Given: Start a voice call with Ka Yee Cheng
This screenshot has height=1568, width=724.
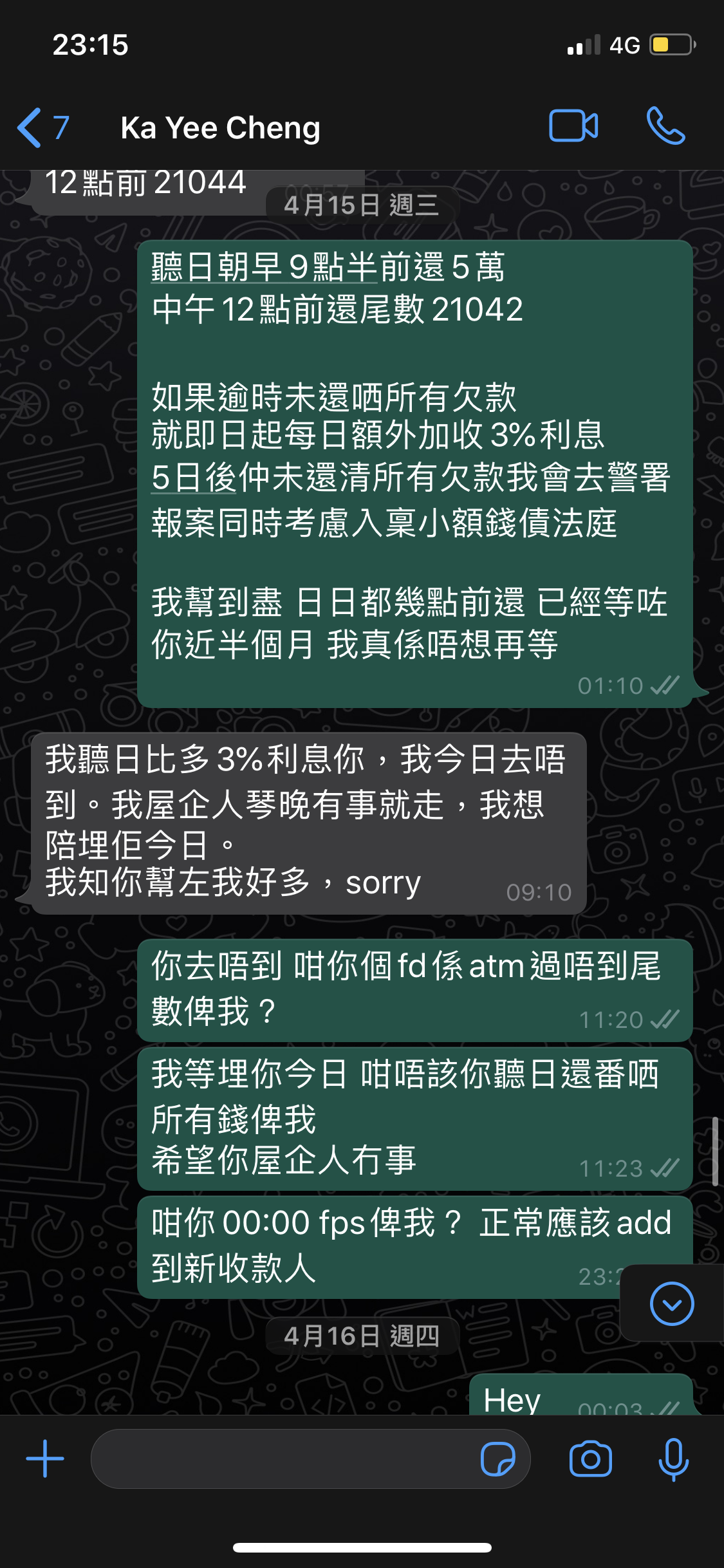Looking at the screenshot, I should coord(665,126).
